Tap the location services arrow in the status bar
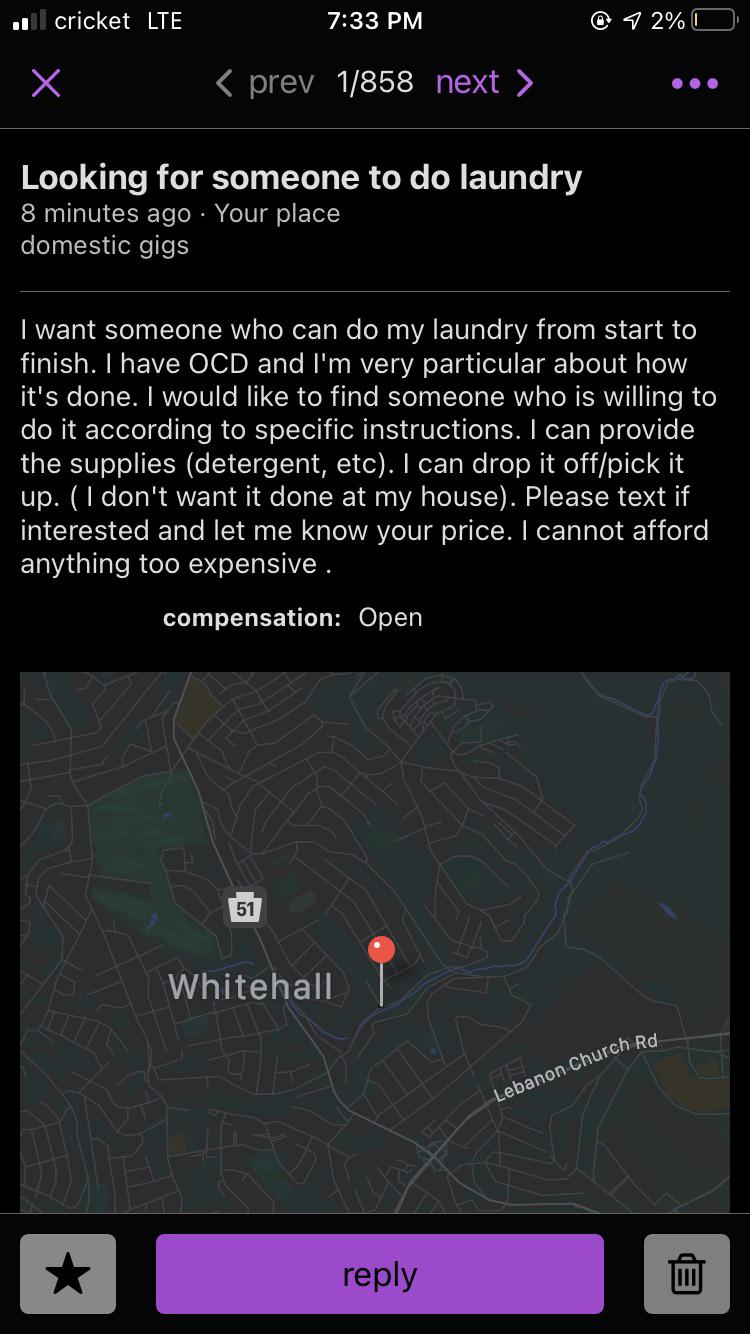The image size is (750, 1334). coord(630,20)
